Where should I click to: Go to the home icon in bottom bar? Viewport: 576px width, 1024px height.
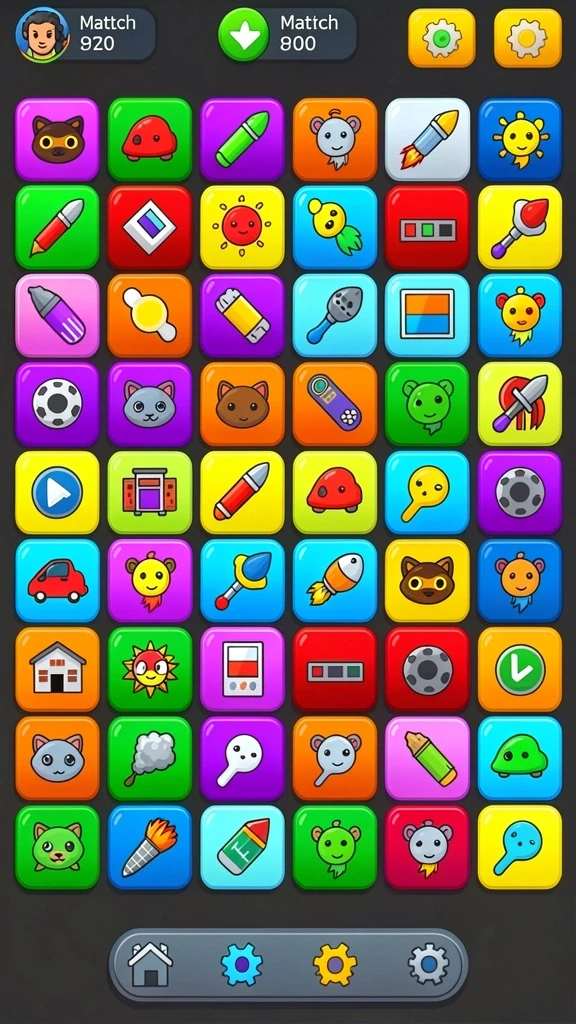click(150, 964)
